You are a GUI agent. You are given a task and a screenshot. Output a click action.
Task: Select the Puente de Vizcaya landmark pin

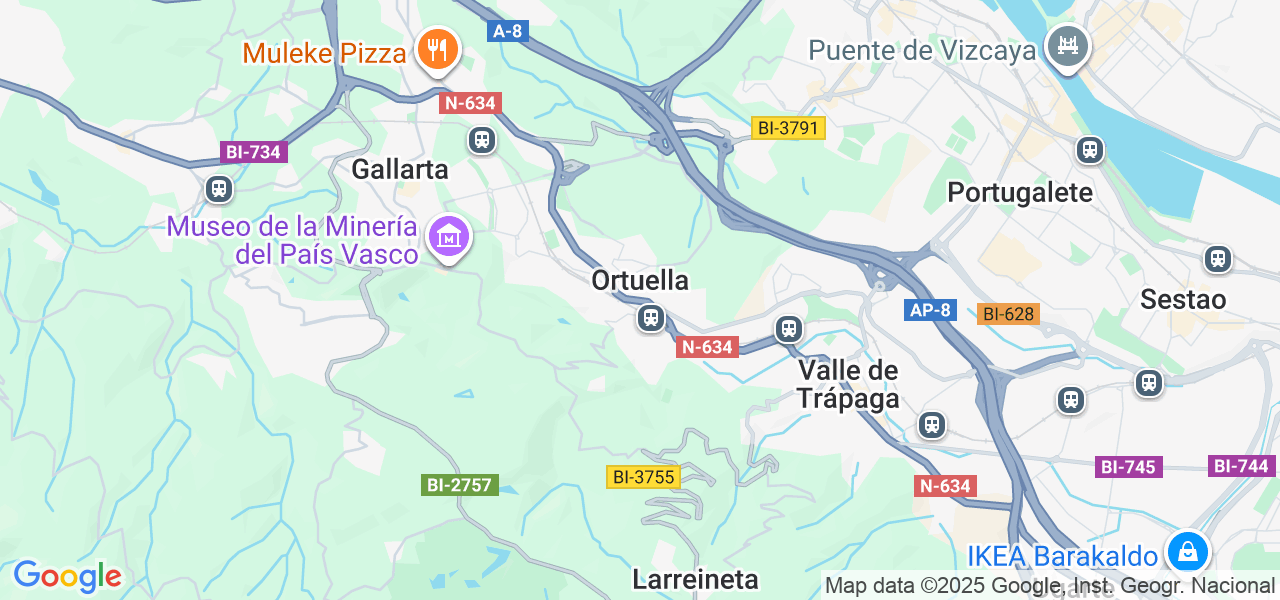1067,45
